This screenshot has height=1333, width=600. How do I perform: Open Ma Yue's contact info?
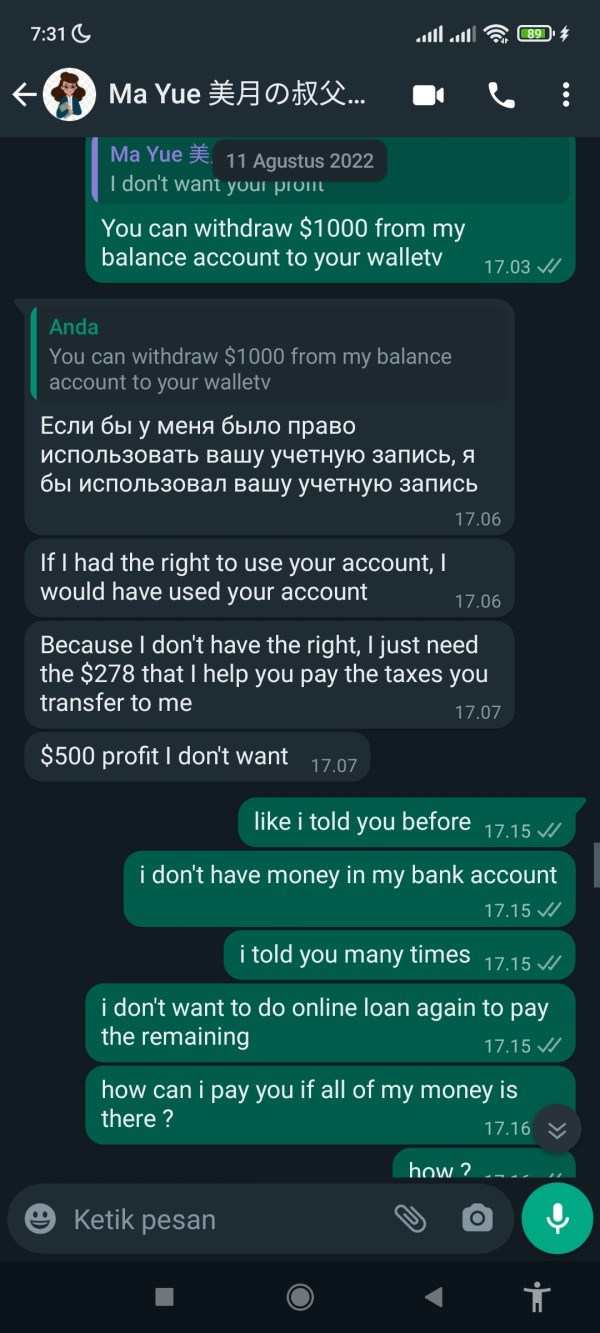237,95
